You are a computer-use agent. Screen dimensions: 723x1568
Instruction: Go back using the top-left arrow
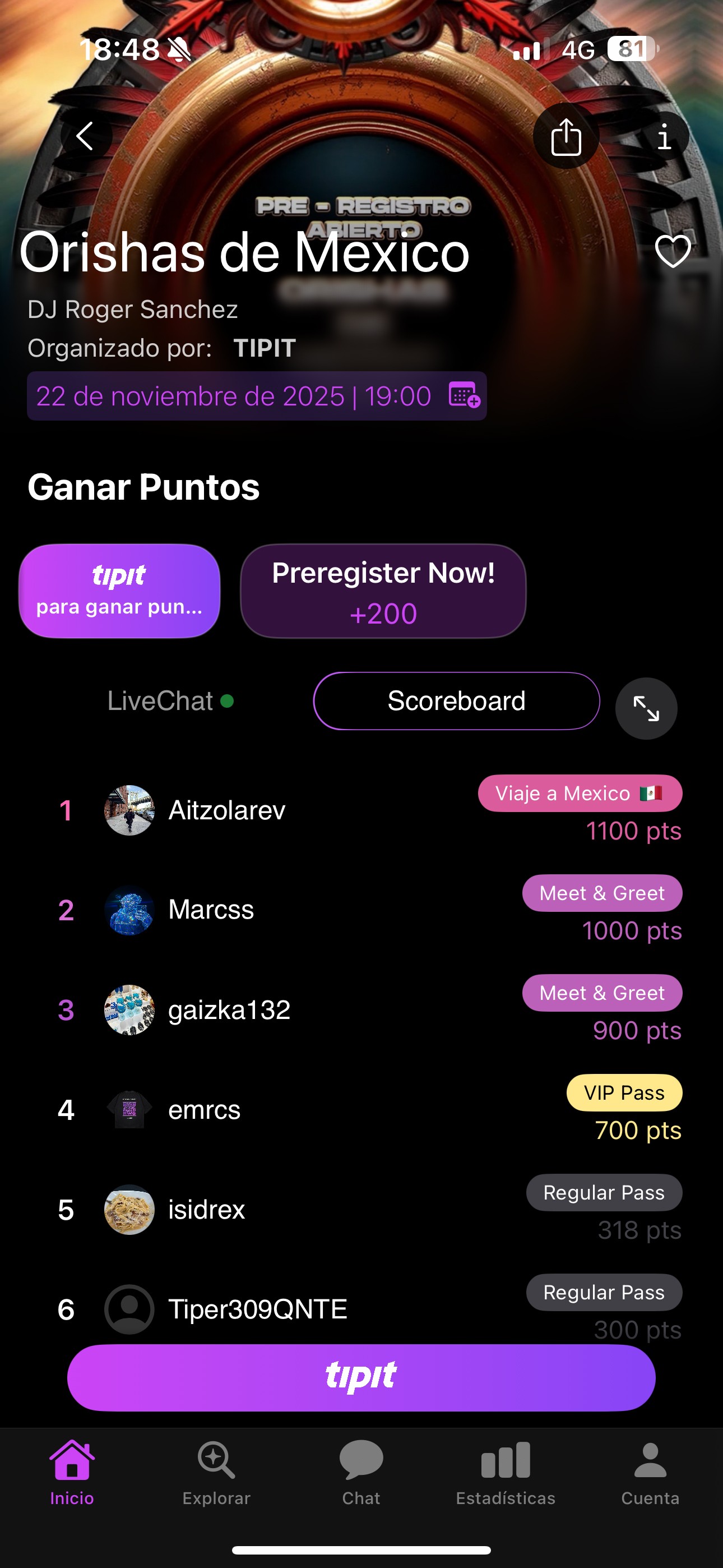[x=86, y=136]
